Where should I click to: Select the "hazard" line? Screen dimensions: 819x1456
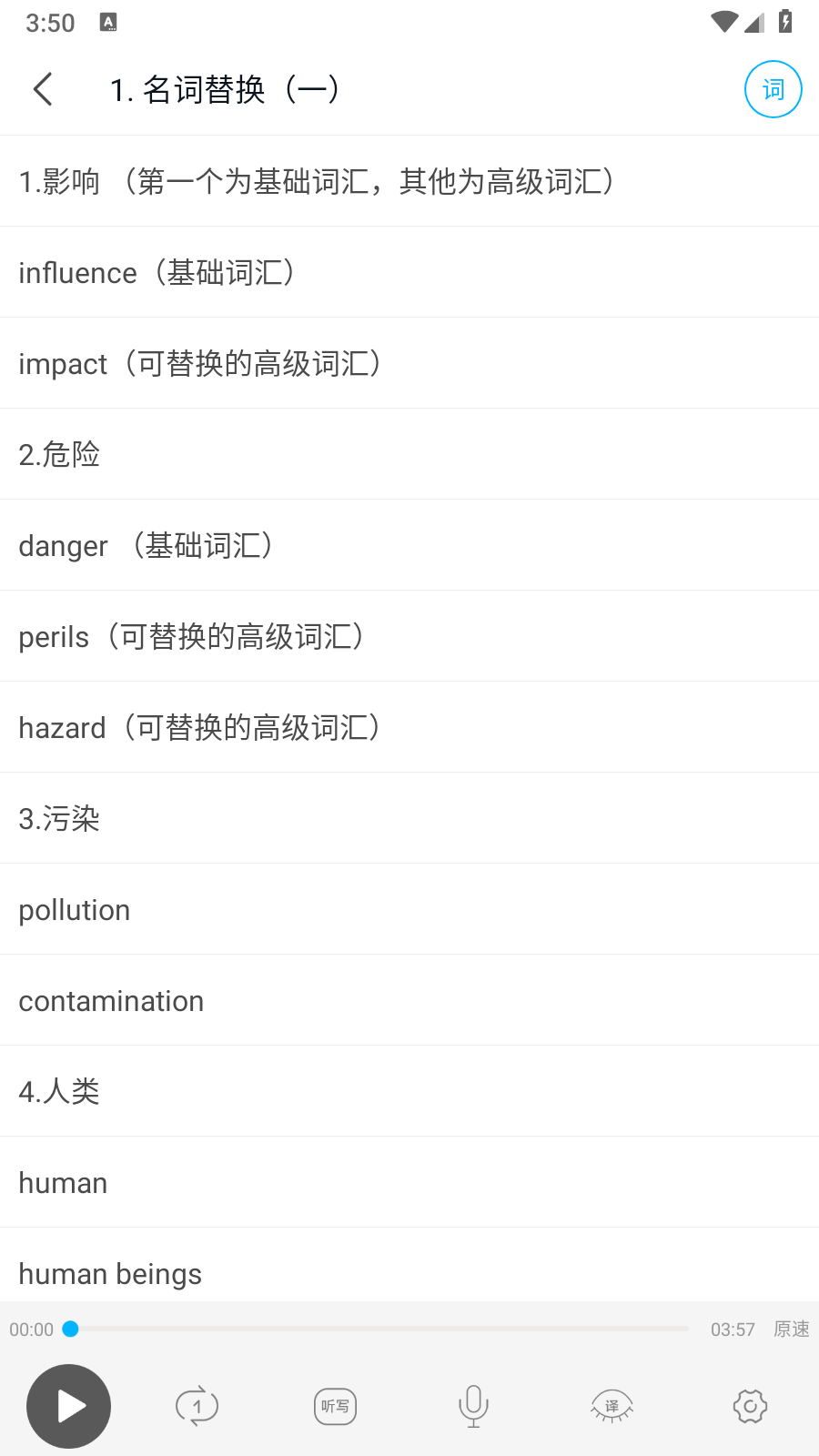click(409, 727)
